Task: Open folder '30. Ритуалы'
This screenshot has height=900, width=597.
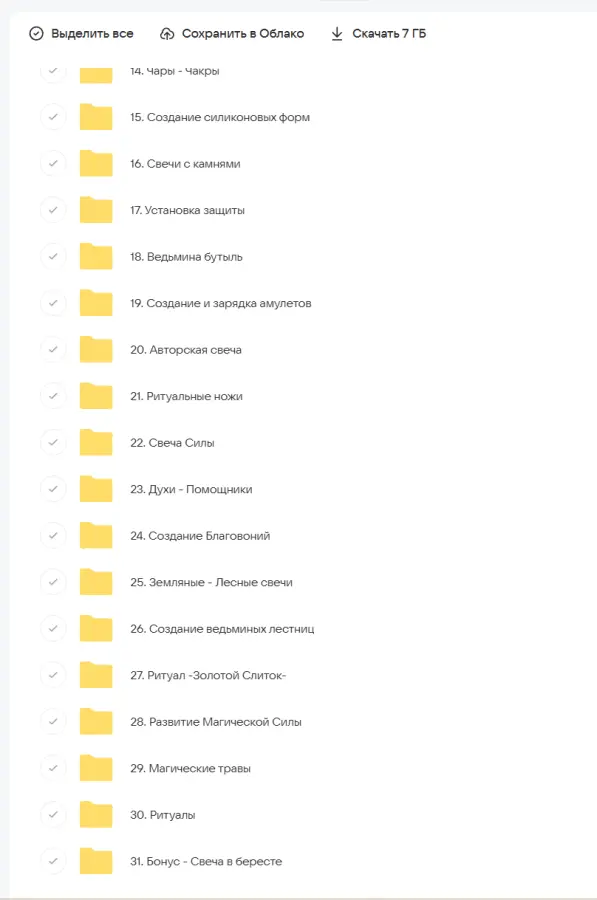Action: [162, 814]
